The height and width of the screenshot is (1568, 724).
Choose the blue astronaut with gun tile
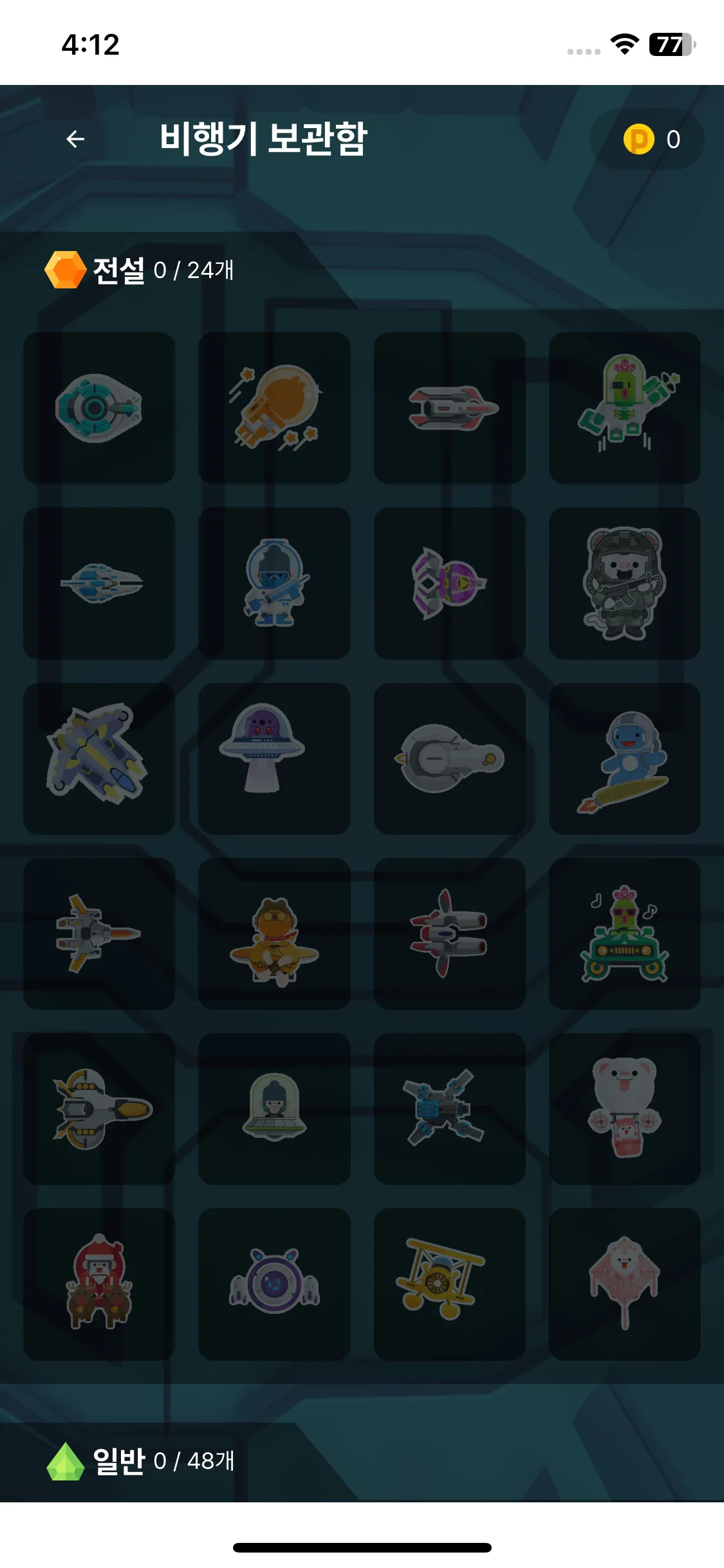(x=274, y=583)
